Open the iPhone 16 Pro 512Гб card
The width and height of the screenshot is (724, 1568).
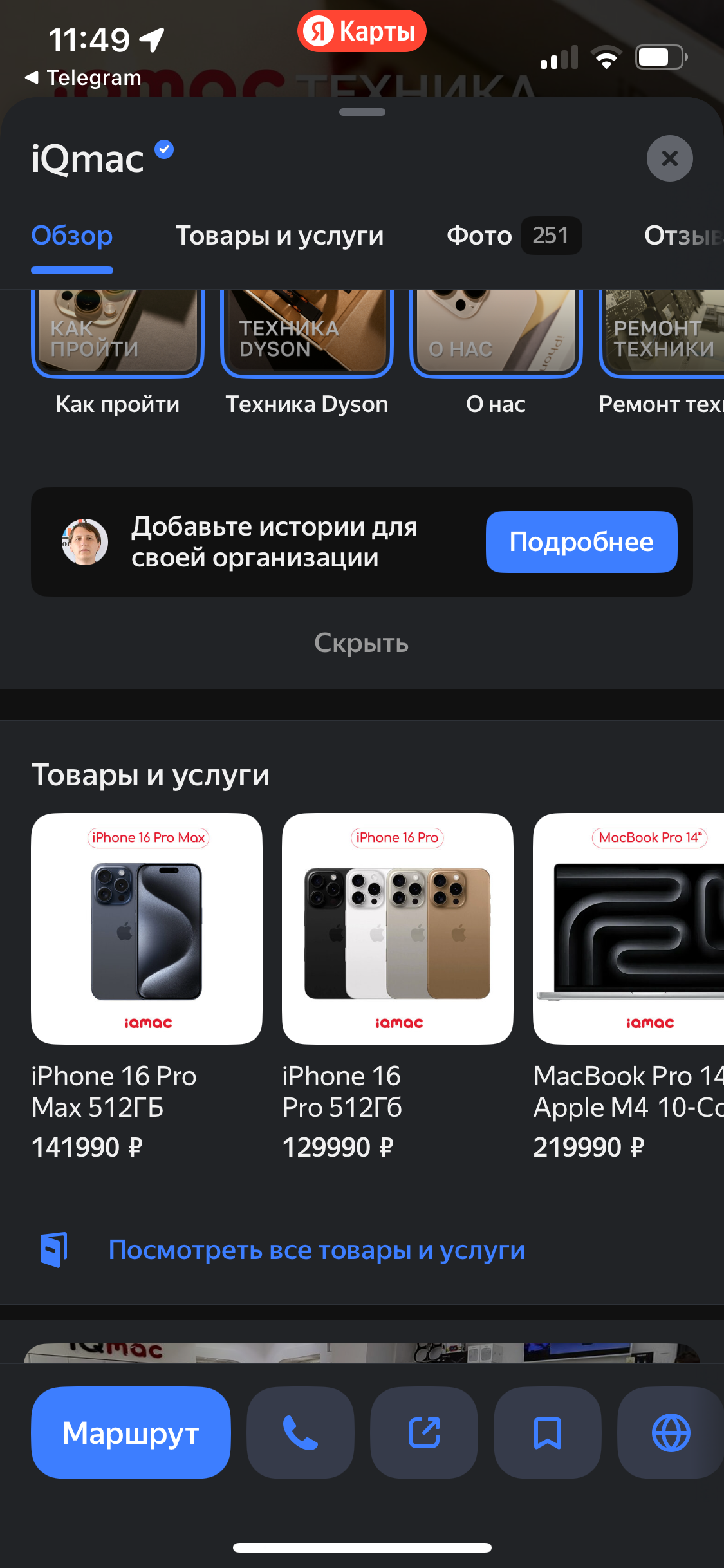pos(397,928)
